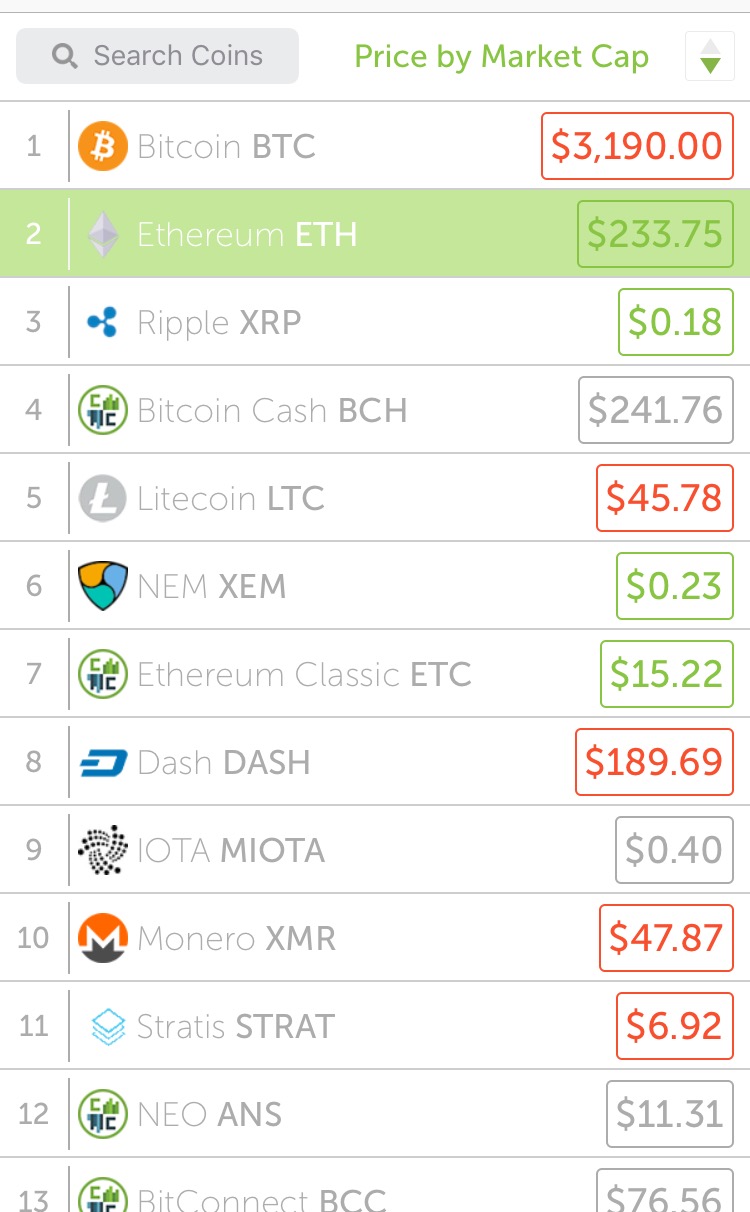Select the Monero XMR row
This screenshot has height=1212, width=750.
[375, 938]
